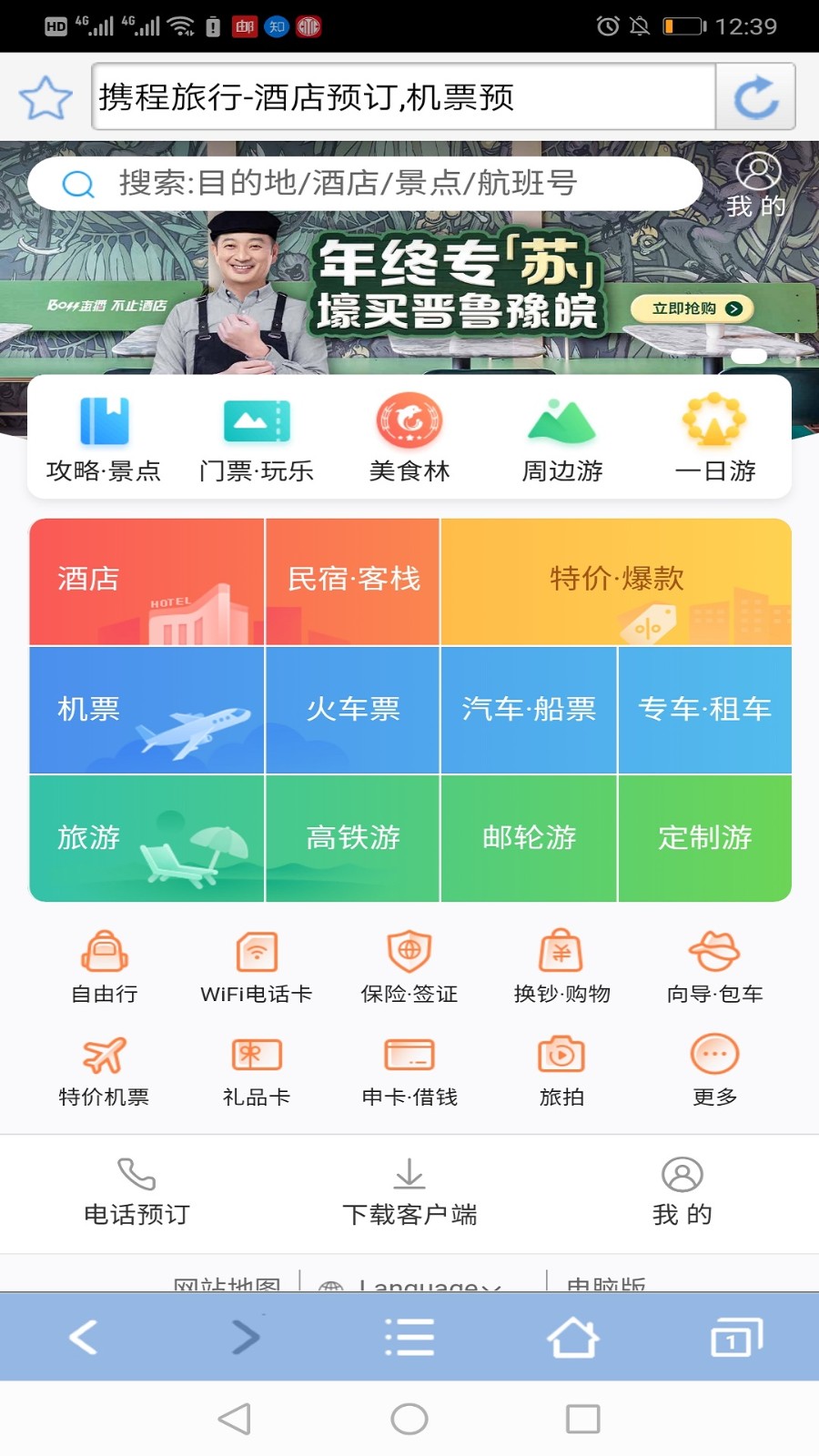
Task: Select the 门票·玩乐 tickets icon
Action: tap(256, 437)
